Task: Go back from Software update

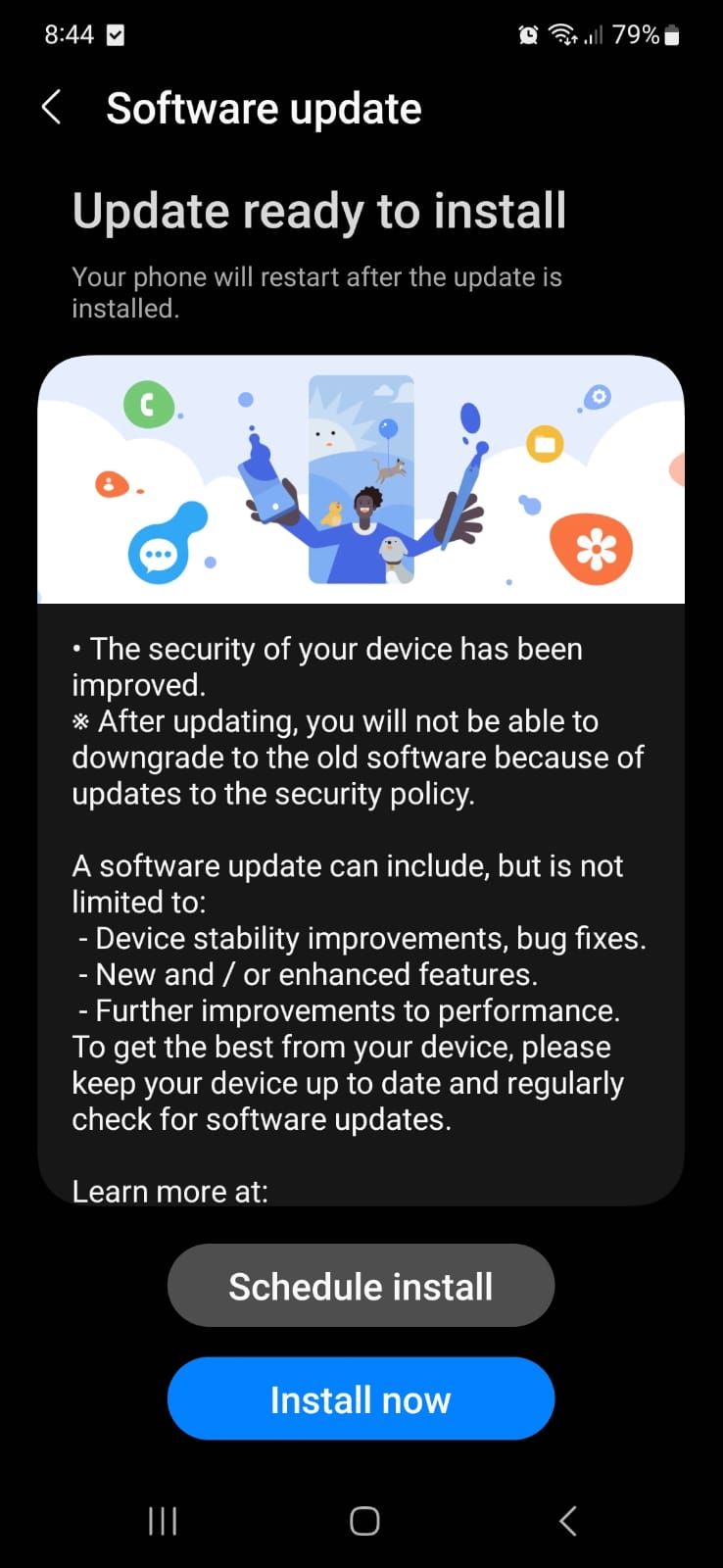Action: [x=53, y=108]
